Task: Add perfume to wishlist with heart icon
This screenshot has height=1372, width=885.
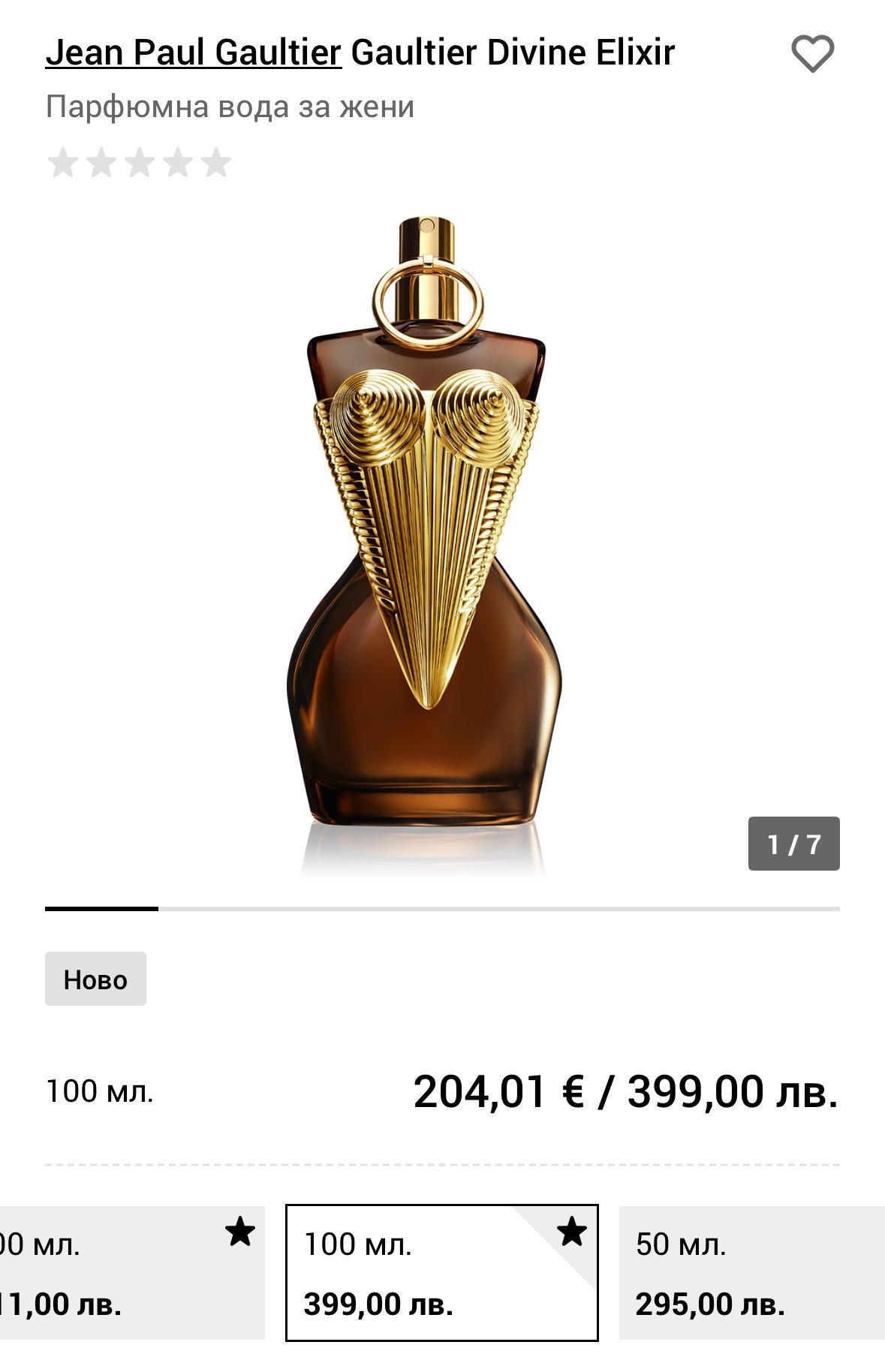Action: pos(812,54)
